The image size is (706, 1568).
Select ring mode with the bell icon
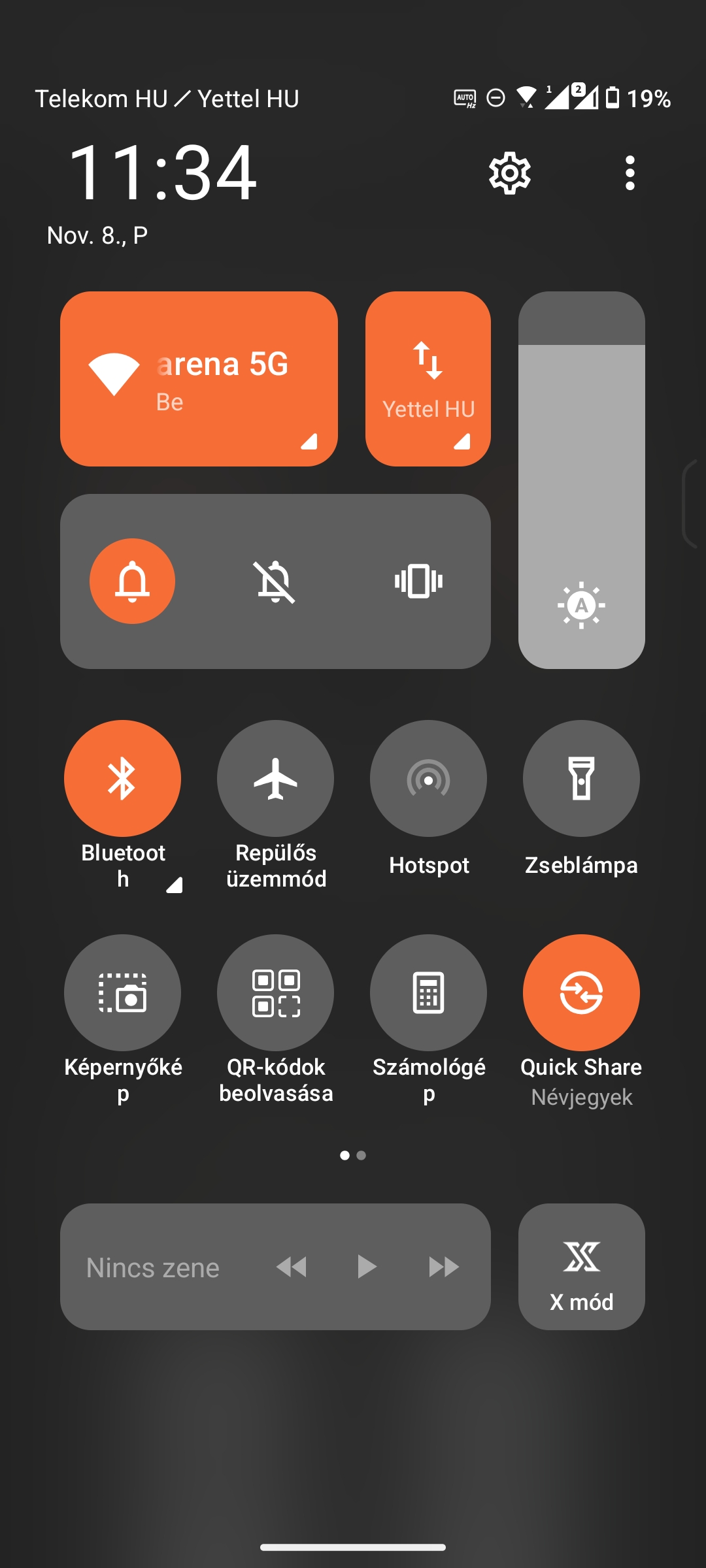132,581
